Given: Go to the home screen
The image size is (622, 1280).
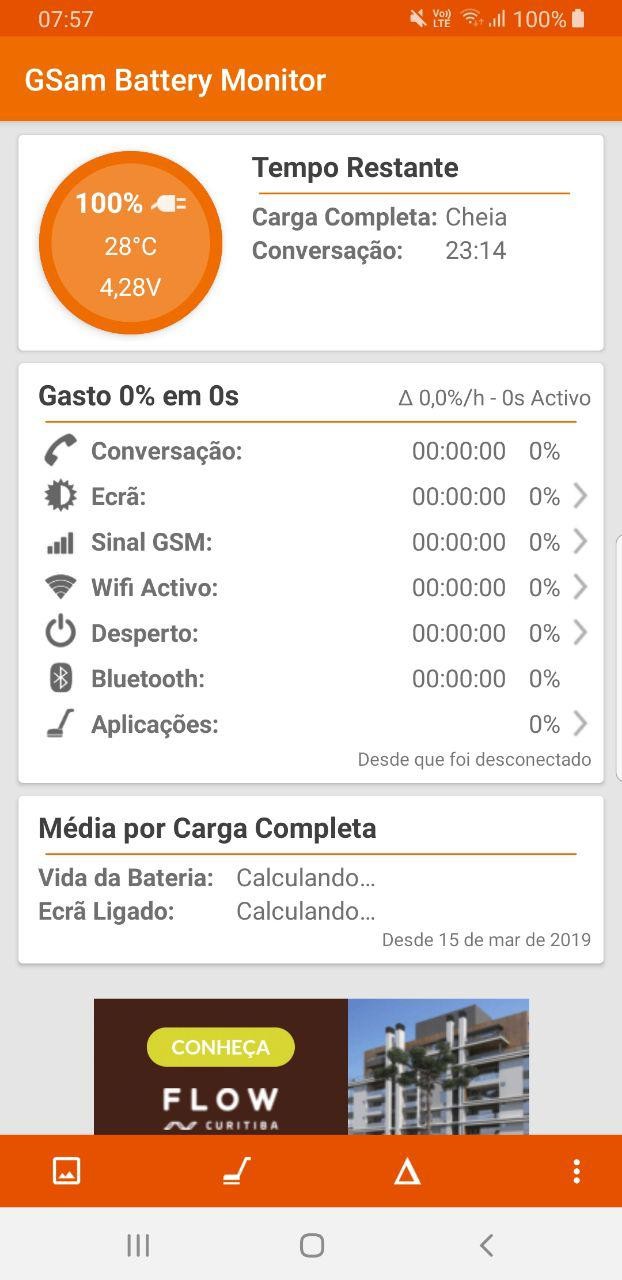Looking at the screenshot, I should [x=312, y=1245].
